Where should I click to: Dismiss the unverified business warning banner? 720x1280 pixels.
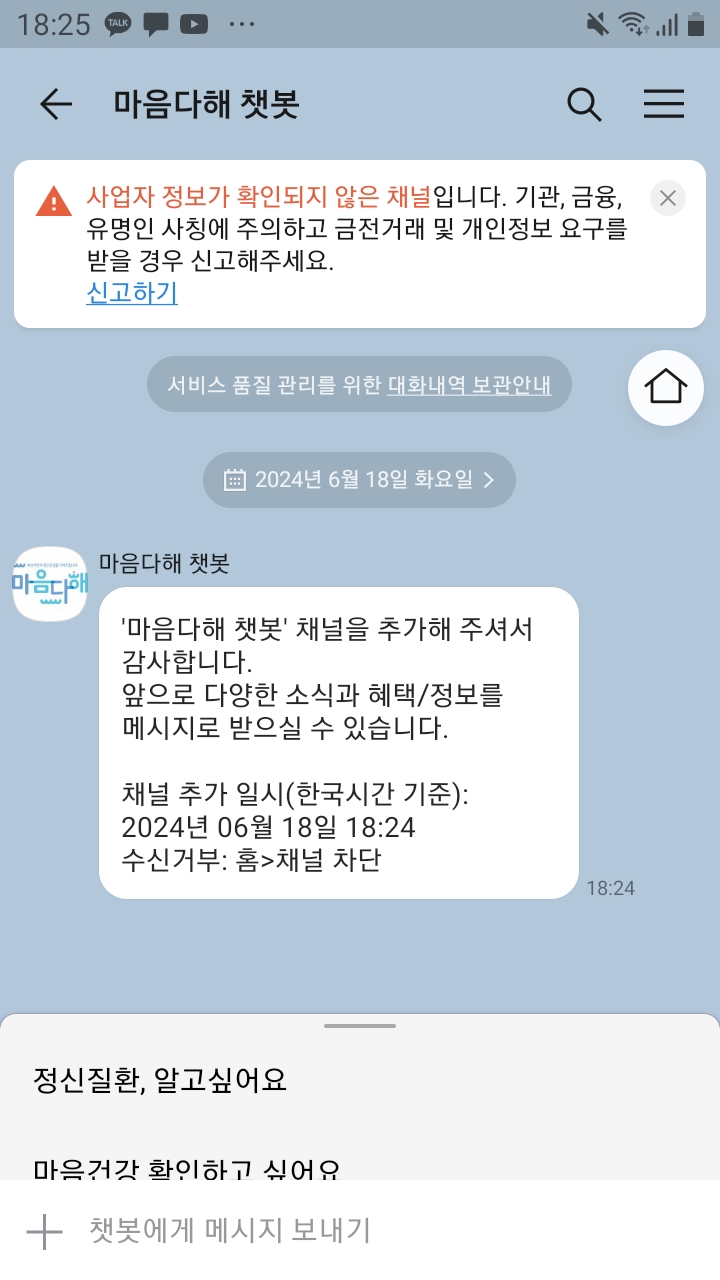[668, 198]
